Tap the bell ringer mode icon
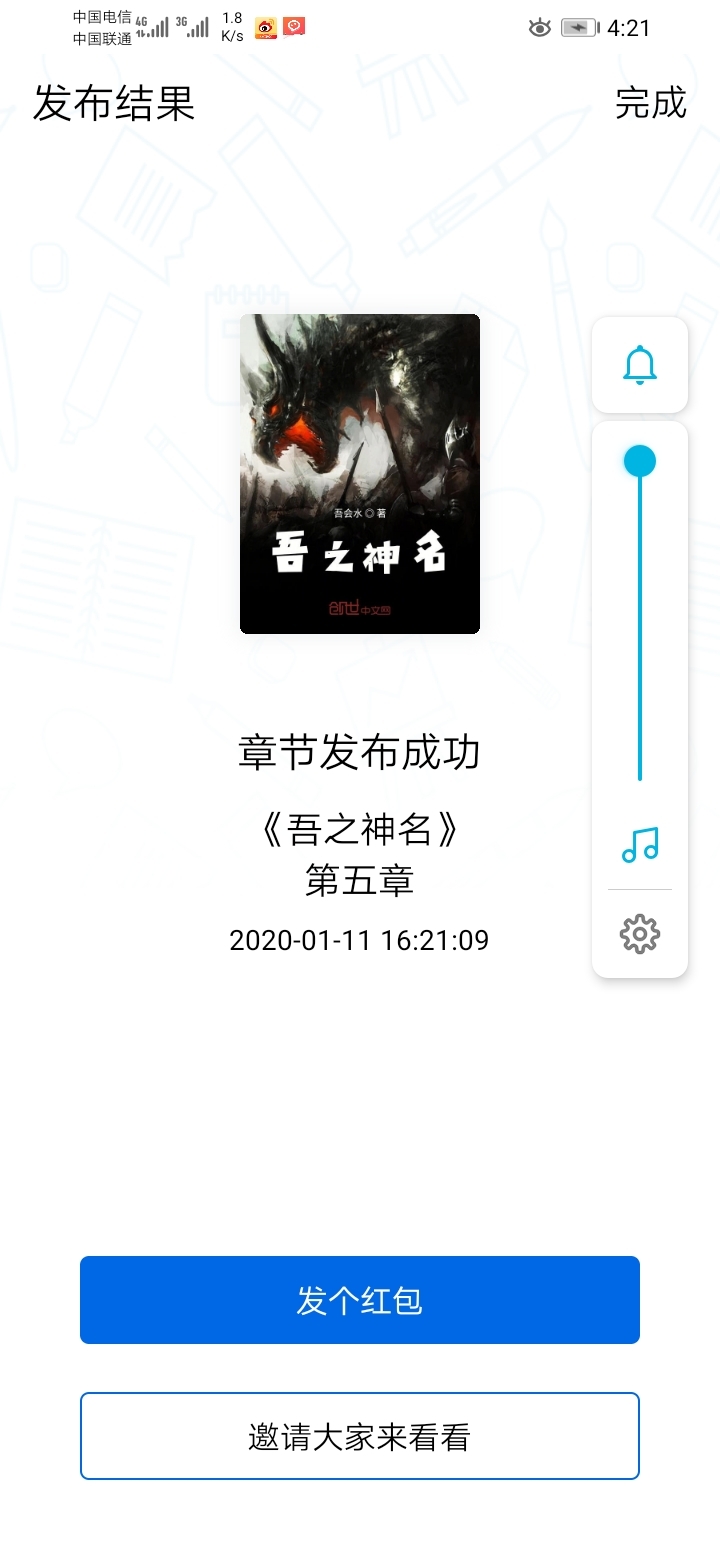This screenshot has height=1560, width=720. click(640, 365)
